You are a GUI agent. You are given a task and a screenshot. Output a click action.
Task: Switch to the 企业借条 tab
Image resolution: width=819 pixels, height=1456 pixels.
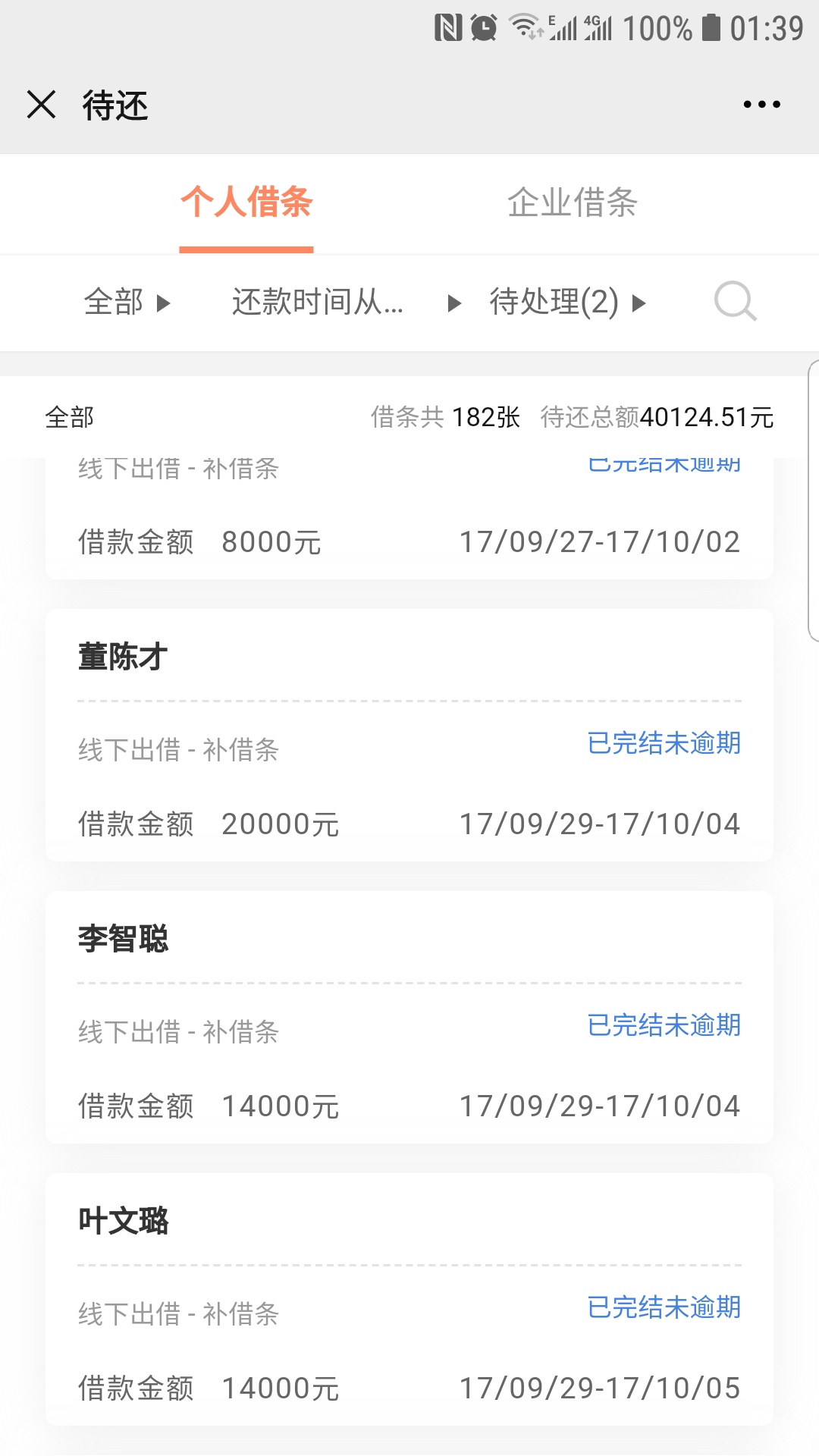click(573, 202)
